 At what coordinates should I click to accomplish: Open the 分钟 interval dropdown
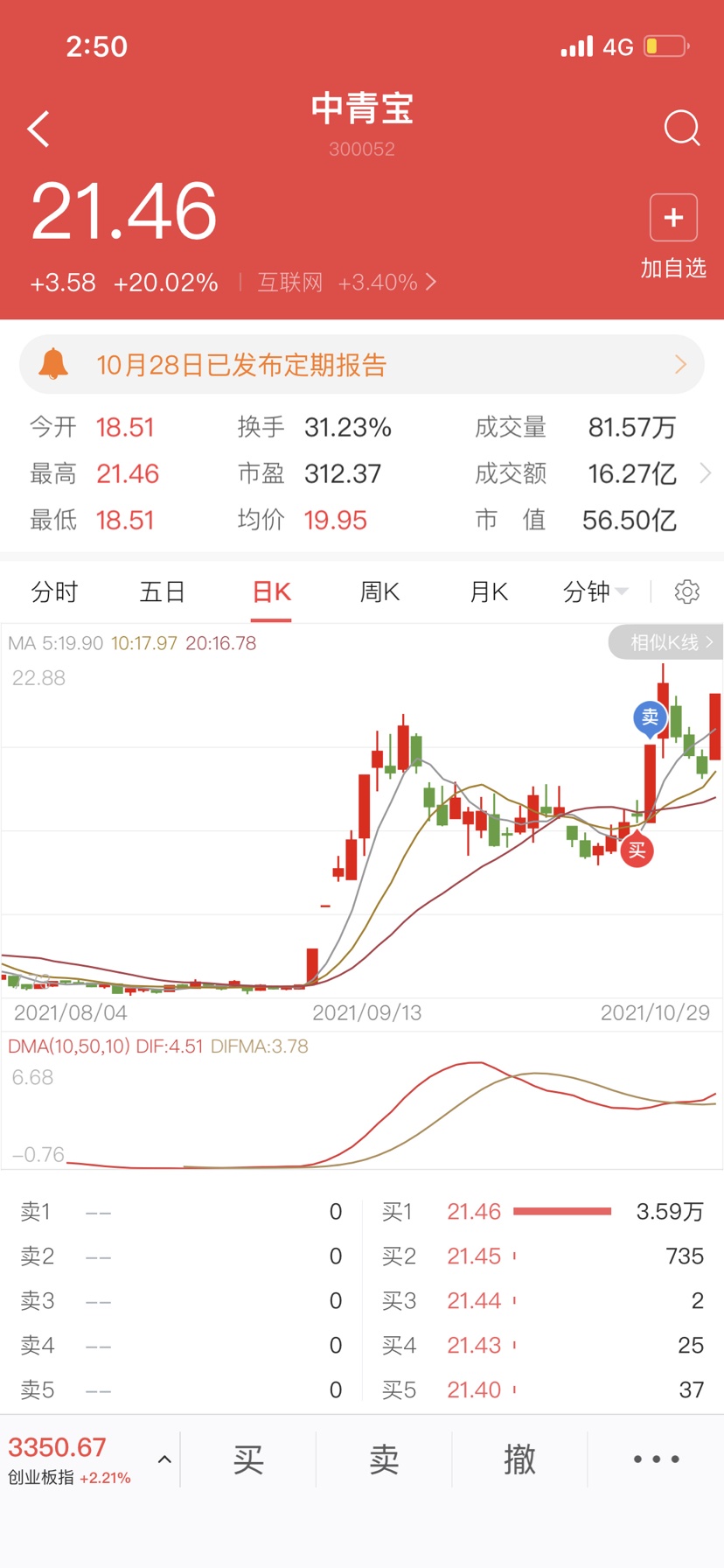pos(595,592)
